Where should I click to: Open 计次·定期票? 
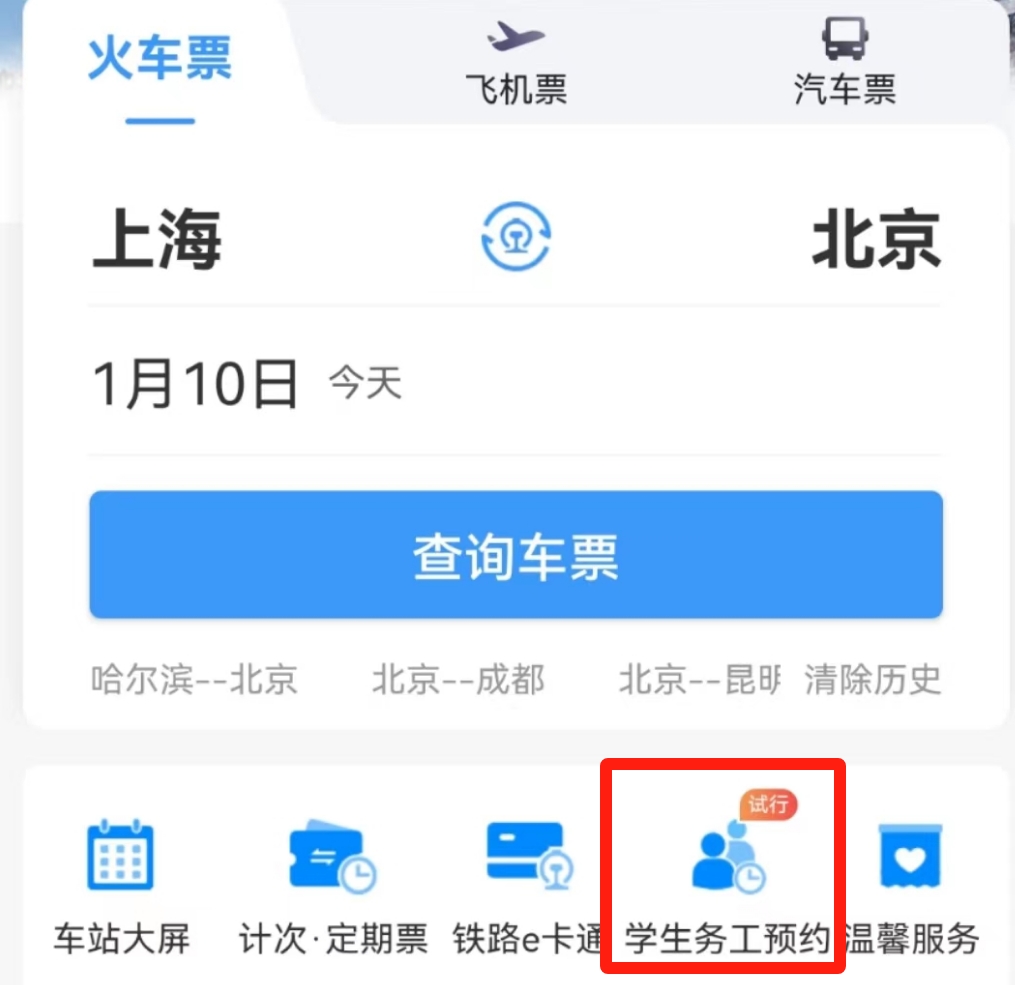(333, 887)
